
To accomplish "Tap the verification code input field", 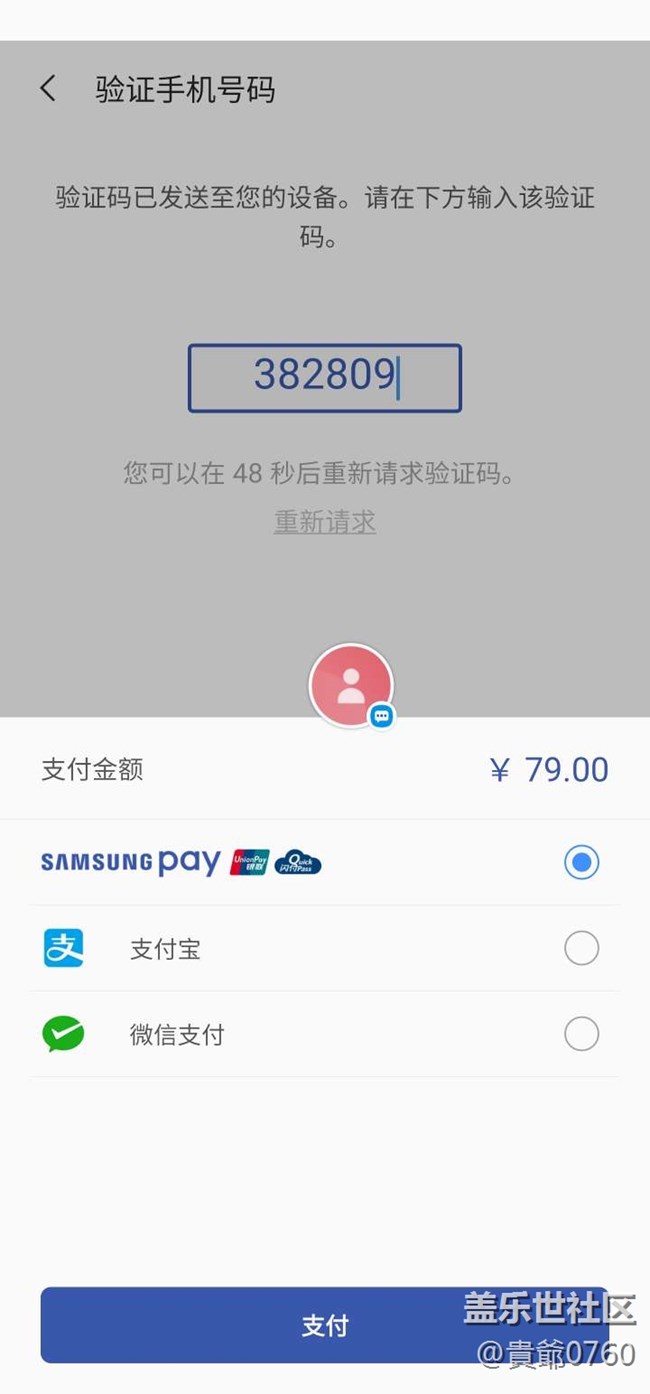I will coord(325,378).
